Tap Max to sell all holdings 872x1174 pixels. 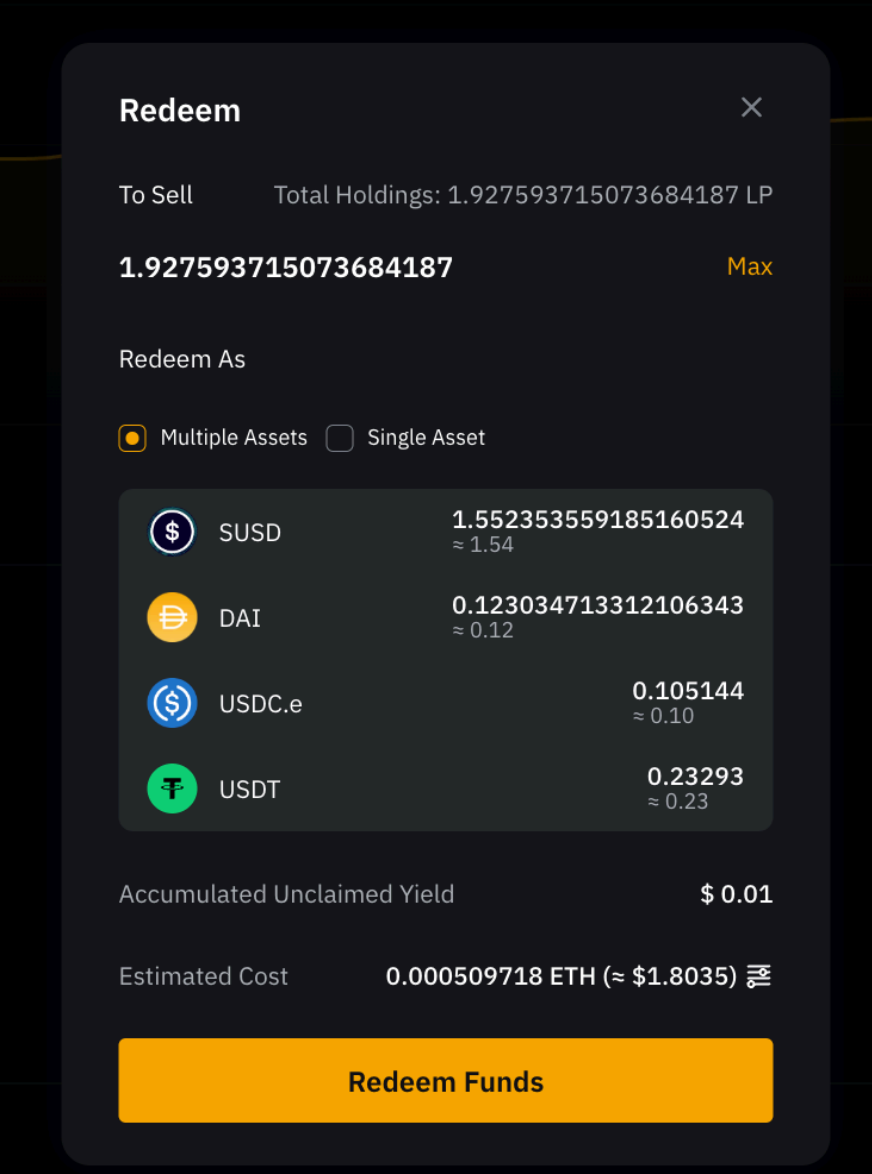749,267
